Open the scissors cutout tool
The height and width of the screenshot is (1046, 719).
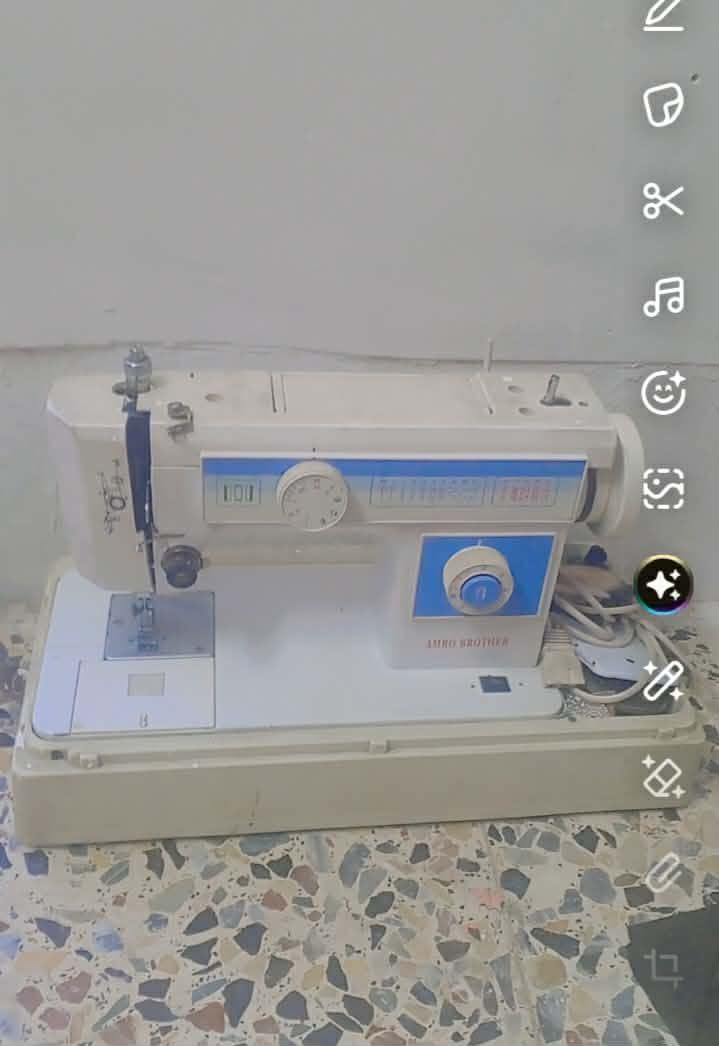click(x=664, y=201)
